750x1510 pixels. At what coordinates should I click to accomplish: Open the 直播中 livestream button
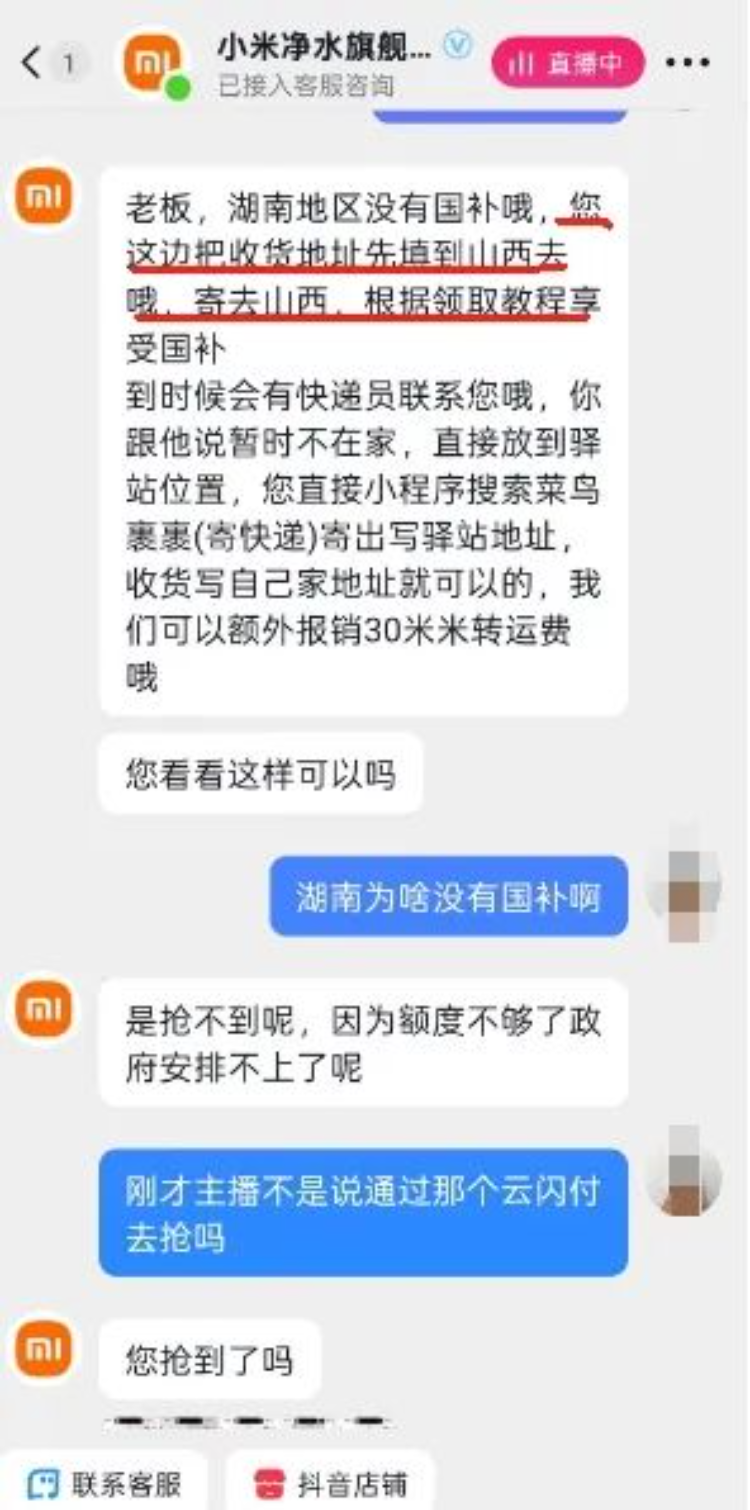[x=567, y=64]
